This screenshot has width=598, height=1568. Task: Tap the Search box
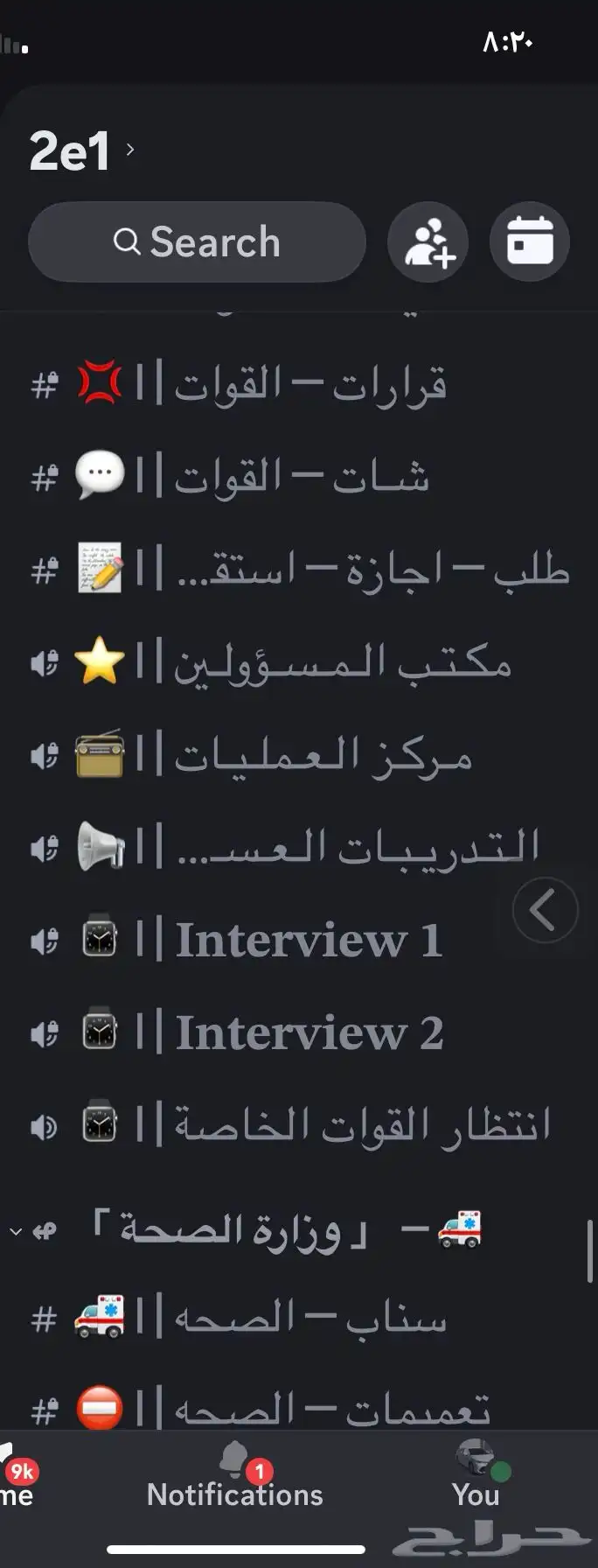click(197, 242)
